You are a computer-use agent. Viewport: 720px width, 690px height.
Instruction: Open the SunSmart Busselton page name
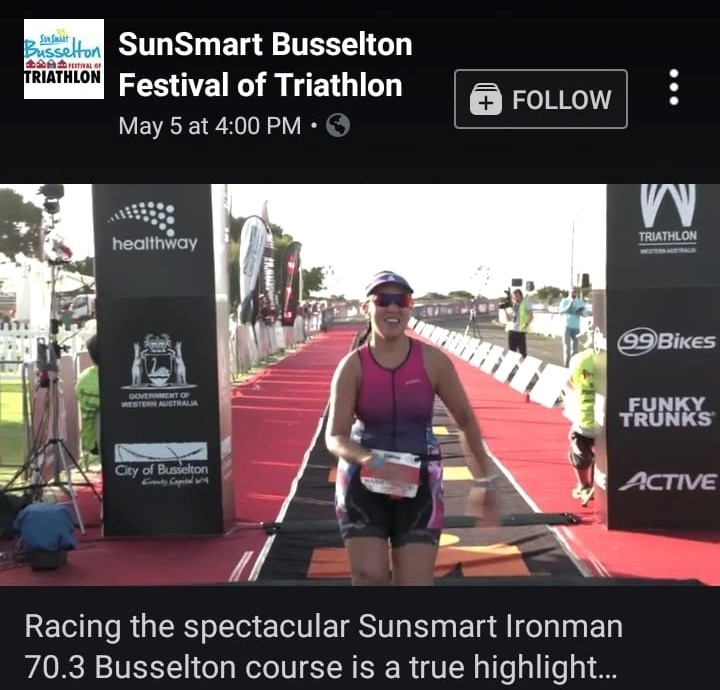(x=265, y=64)
